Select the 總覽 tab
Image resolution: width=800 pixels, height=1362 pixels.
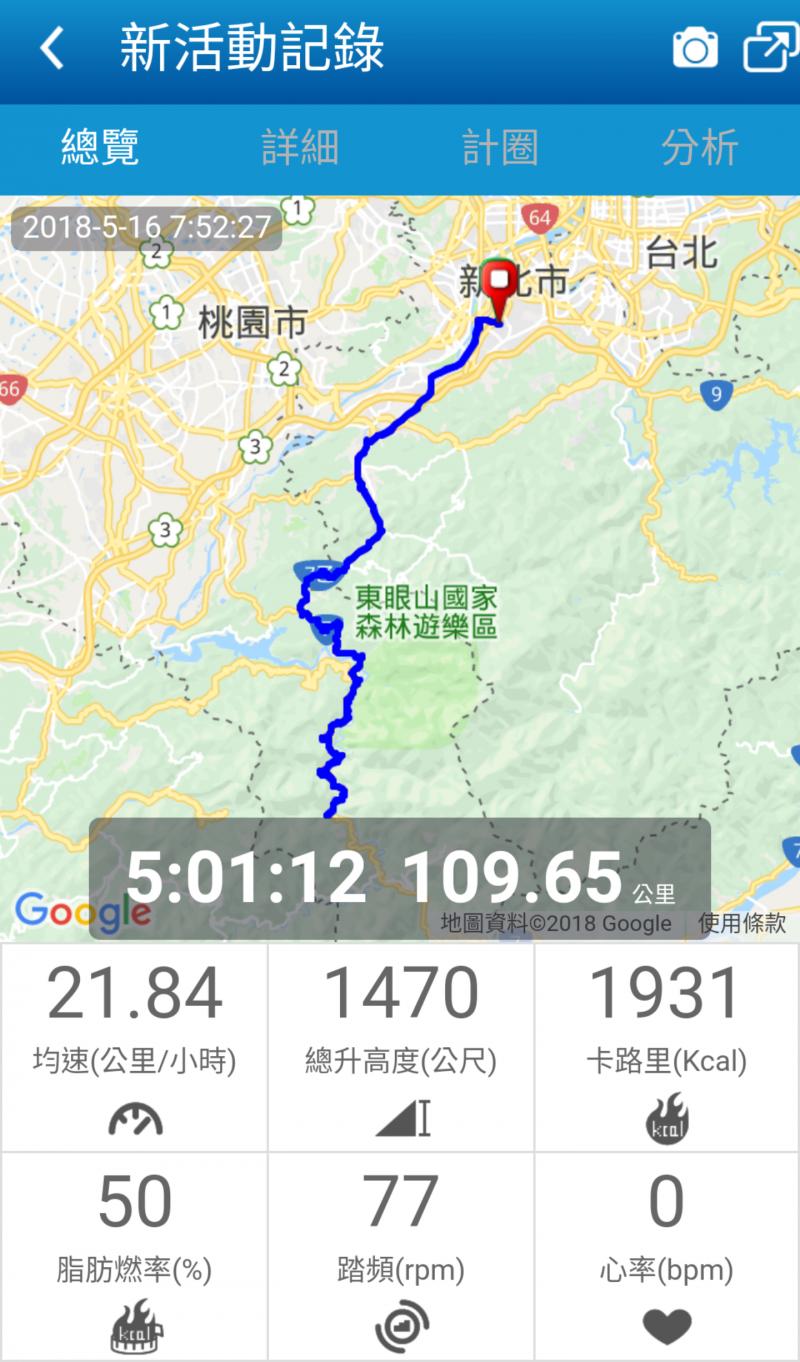click(x=100, y=148)
